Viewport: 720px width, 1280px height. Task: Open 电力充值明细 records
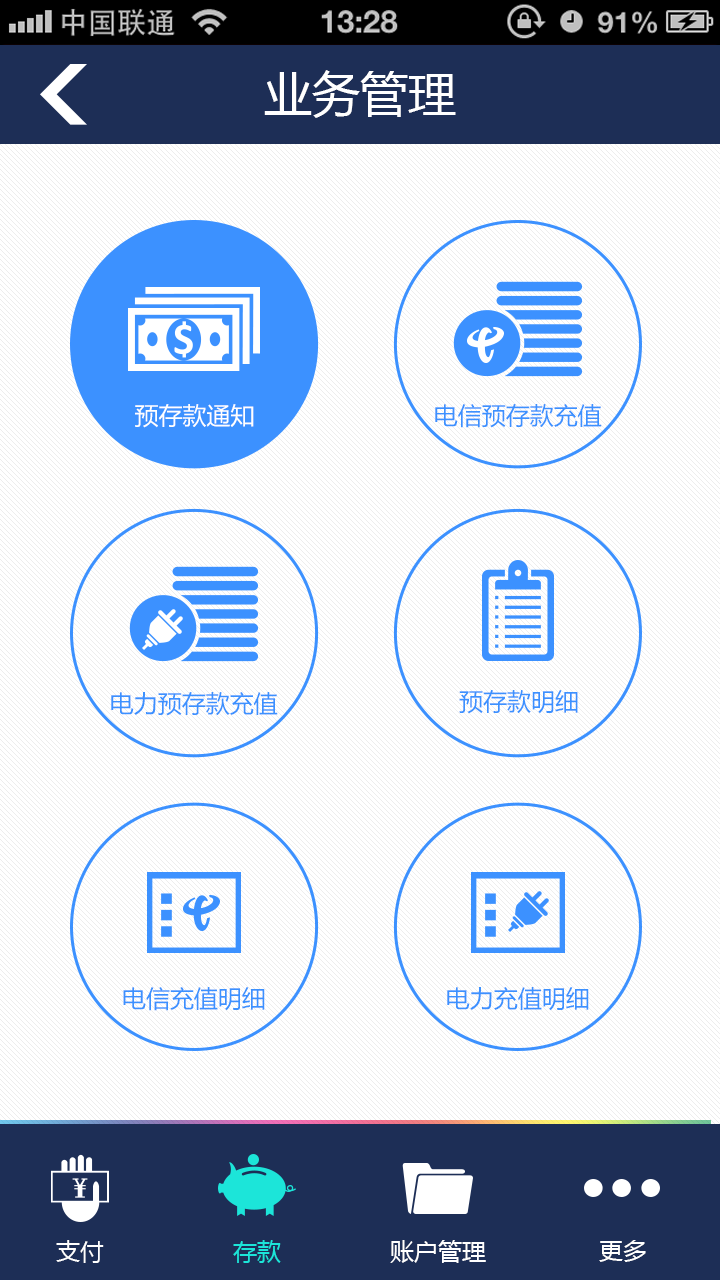(518, 927)
